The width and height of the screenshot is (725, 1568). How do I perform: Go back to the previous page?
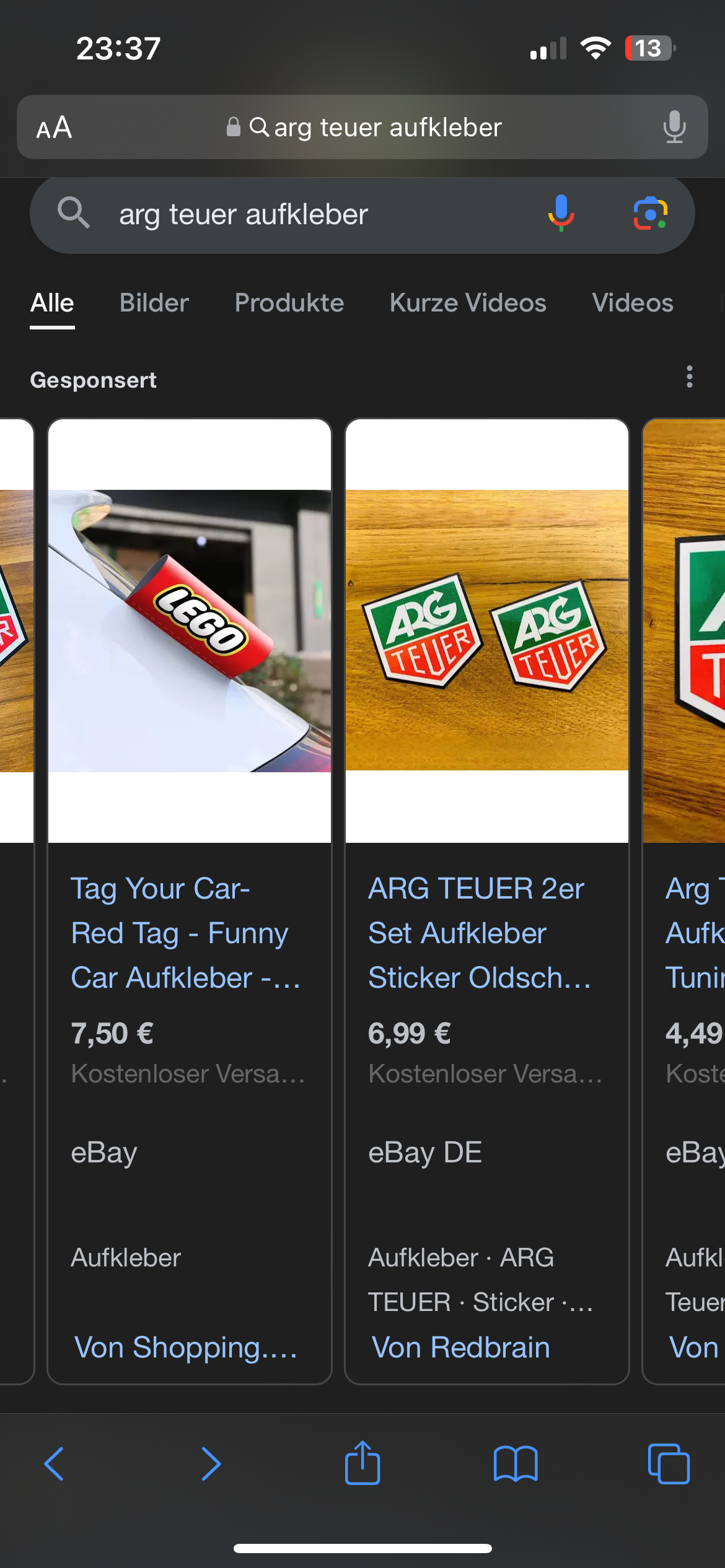point(55,1464)
